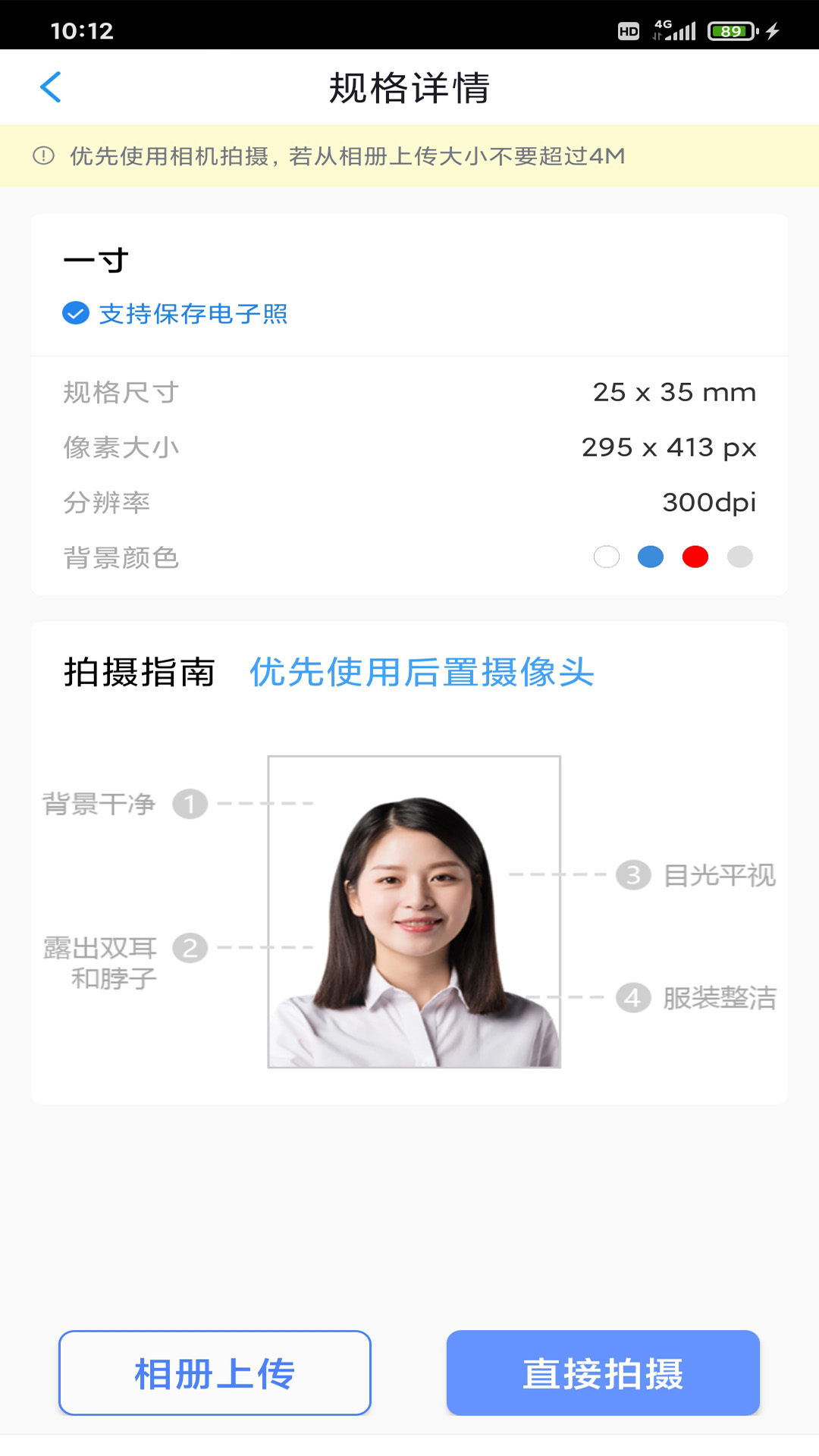Select the blue background color option
819x1456 pixels.
(x=651, y=556)
